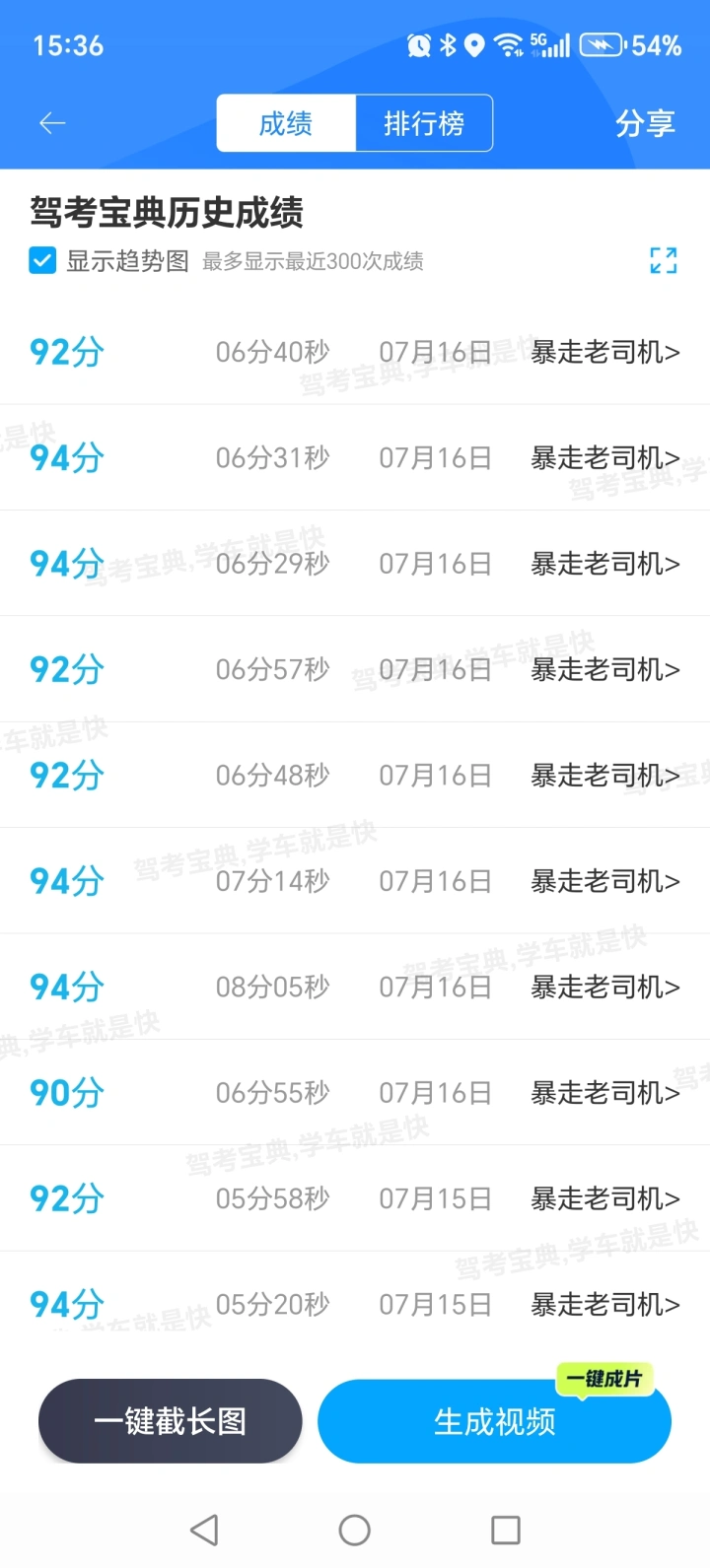Open the 90分 record with 06分55秒
Screen dimensions: 710x1568
355,1093
